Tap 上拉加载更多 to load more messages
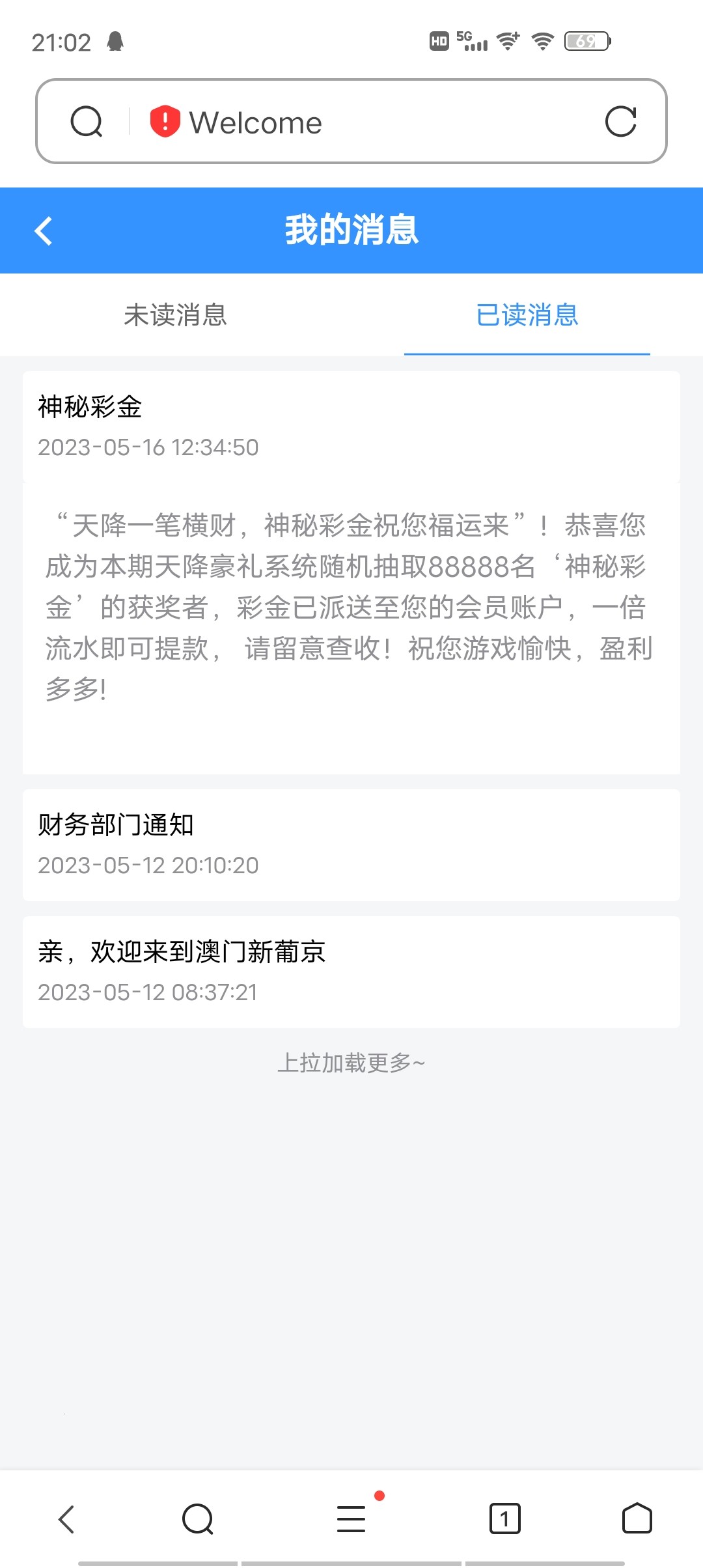The image size is (703, 1568). (351, 1060)
